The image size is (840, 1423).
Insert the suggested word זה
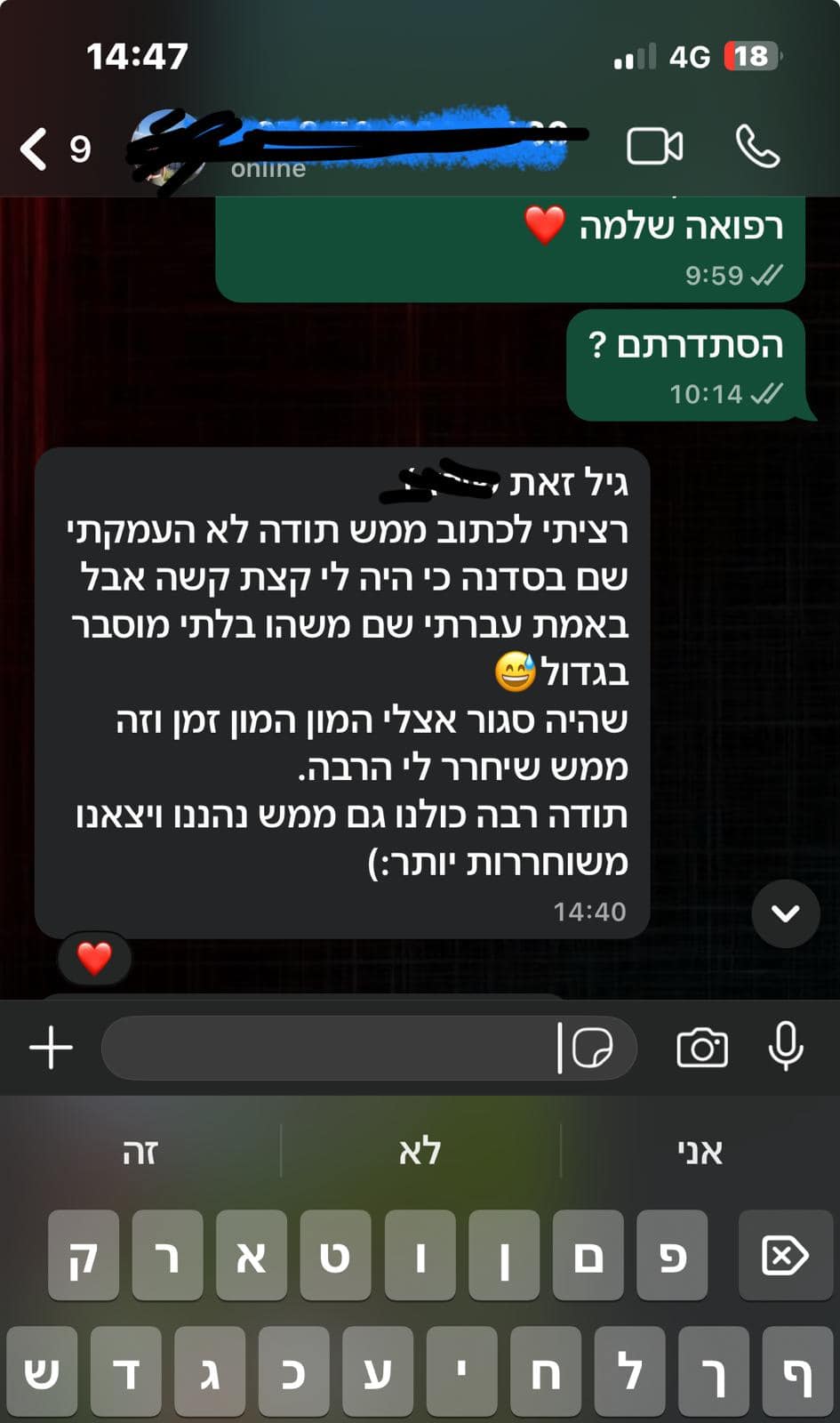(x=140, y=1152)
